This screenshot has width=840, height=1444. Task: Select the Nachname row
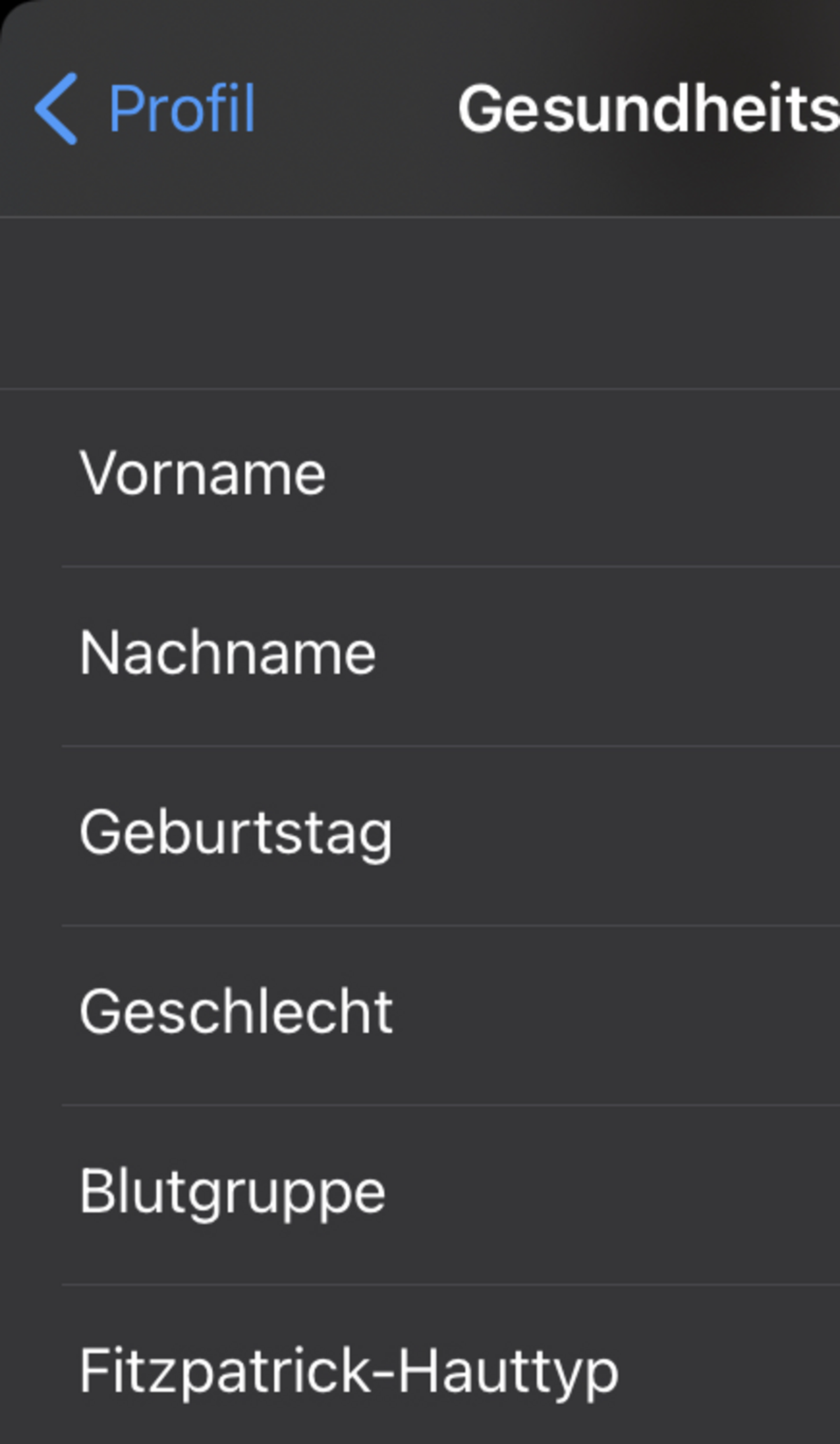(420, 657)
